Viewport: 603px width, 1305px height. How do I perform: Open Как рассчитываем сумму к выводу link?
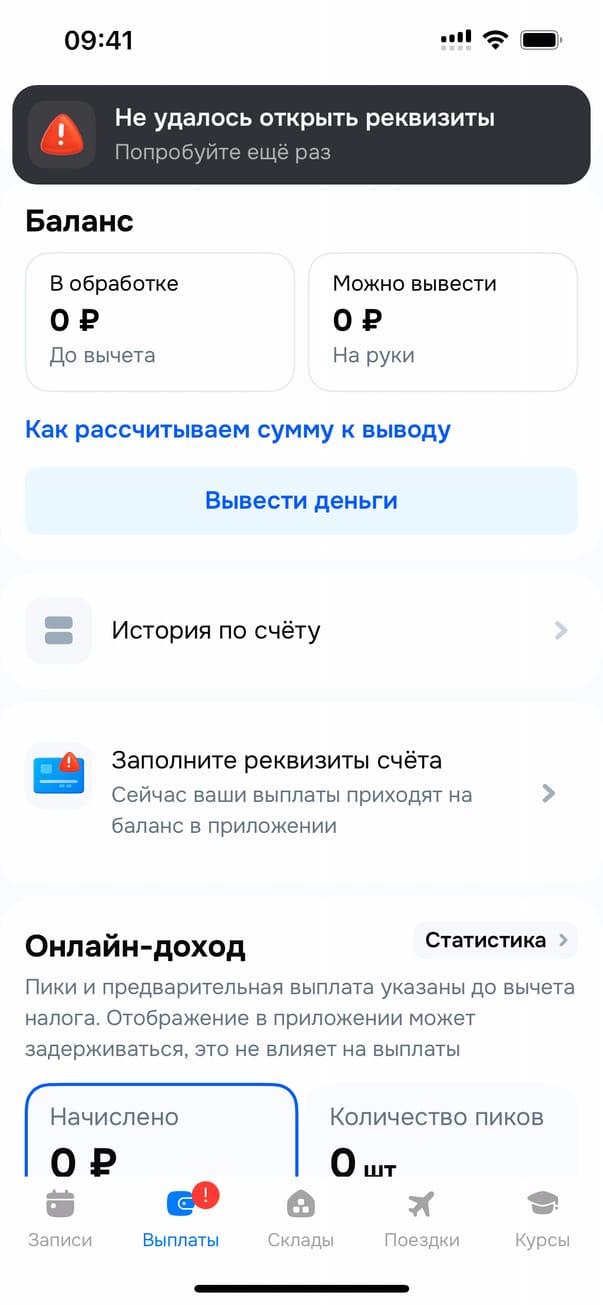pos(238,430)
